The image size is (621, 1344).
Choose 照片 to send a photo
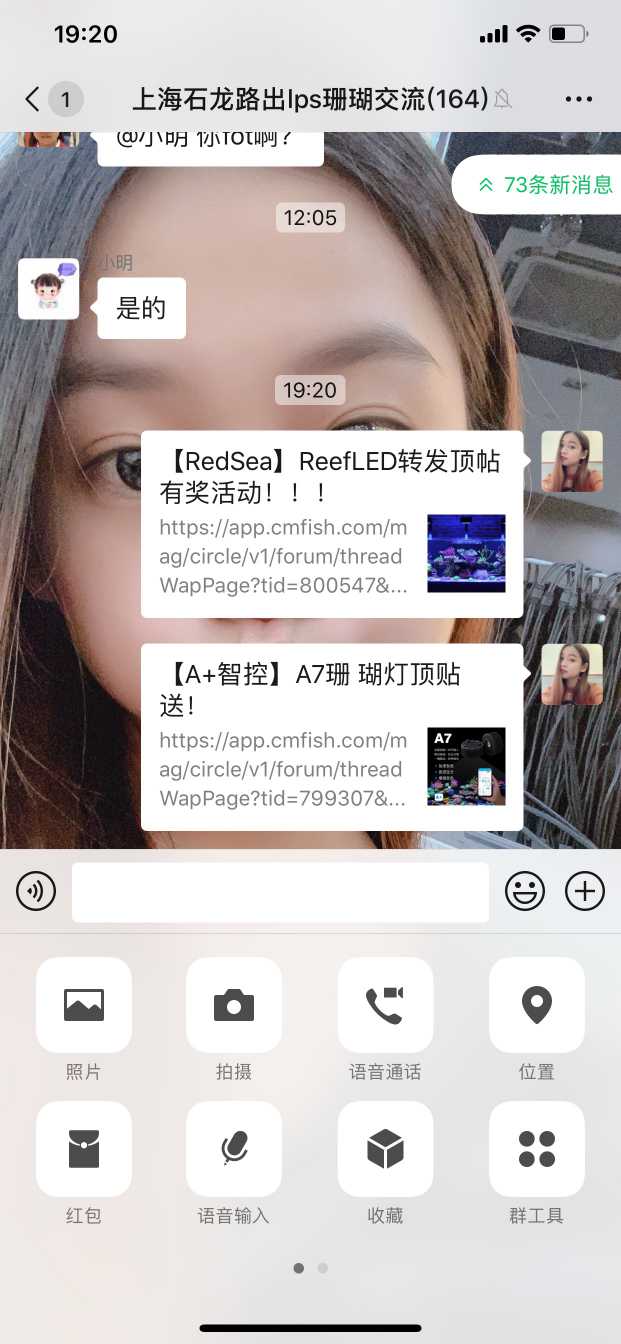[x=84, y=1005]
